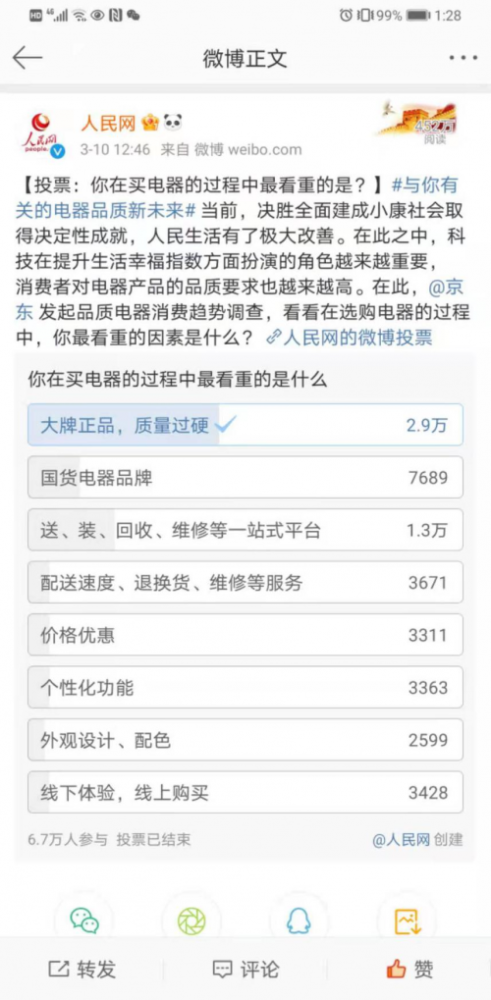Open @人民网 poll creator link
Screen dimensions: 491x1000
click(401, 839)
